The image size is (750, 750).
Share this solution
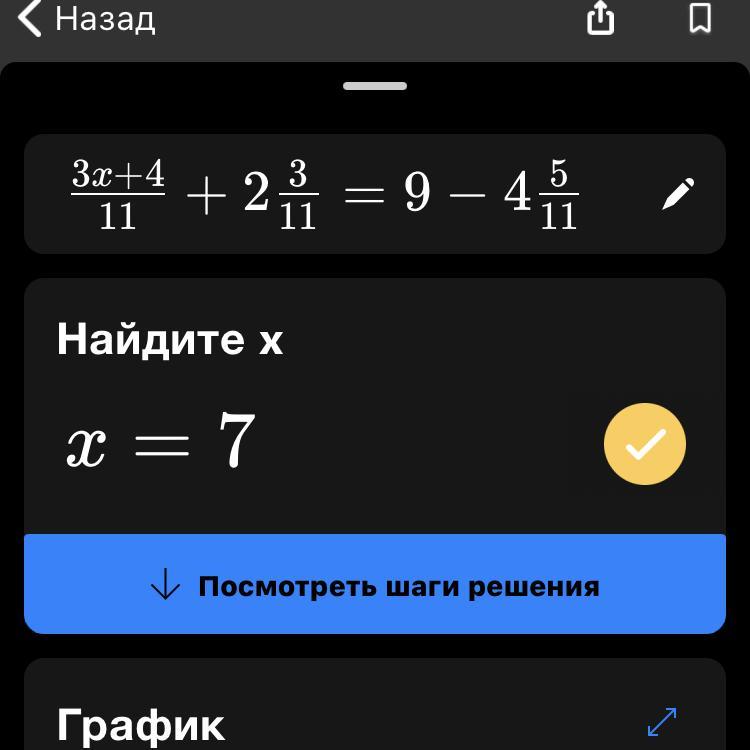[x=600, y=18]
